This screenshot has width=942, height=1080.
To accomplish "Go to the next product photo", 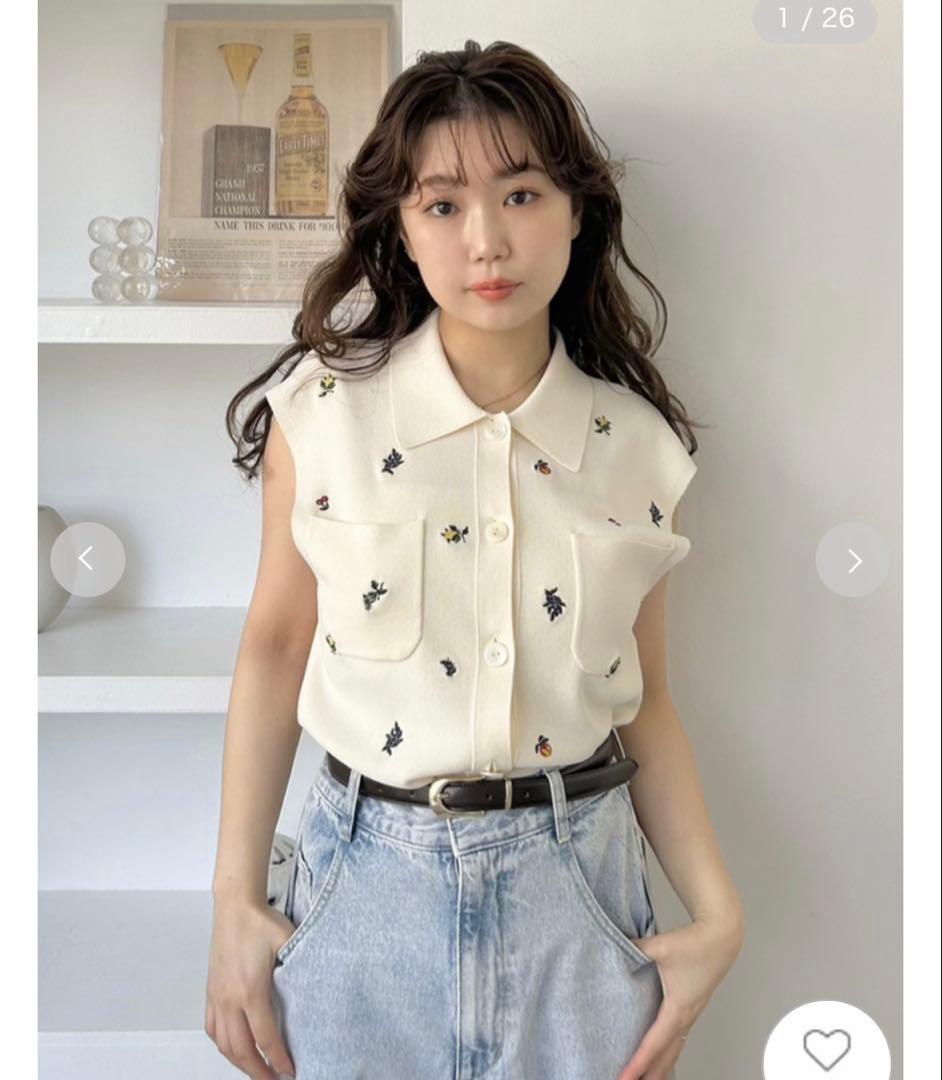I will tap(852, 560).
